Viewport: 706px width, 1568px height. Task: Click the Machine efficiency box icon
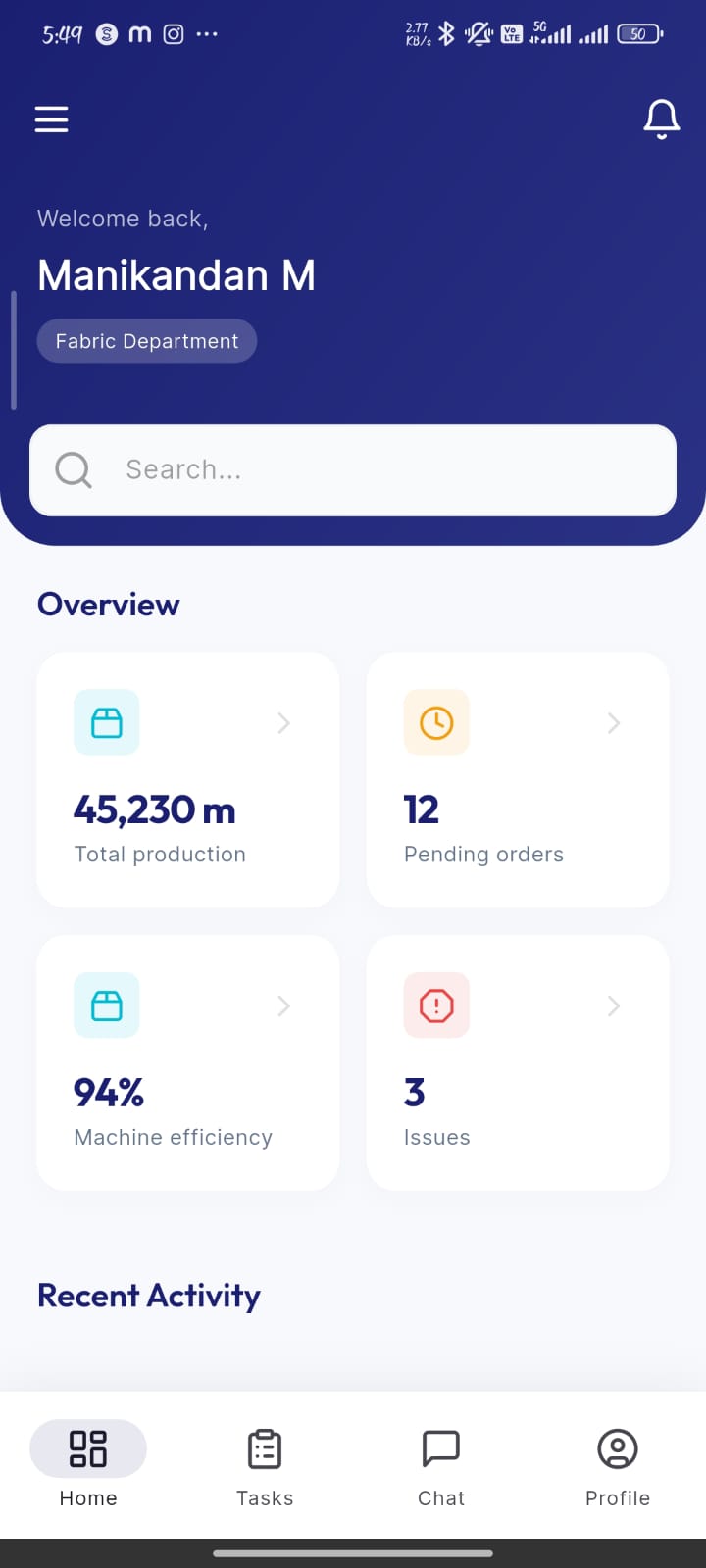pos(106,1004)
